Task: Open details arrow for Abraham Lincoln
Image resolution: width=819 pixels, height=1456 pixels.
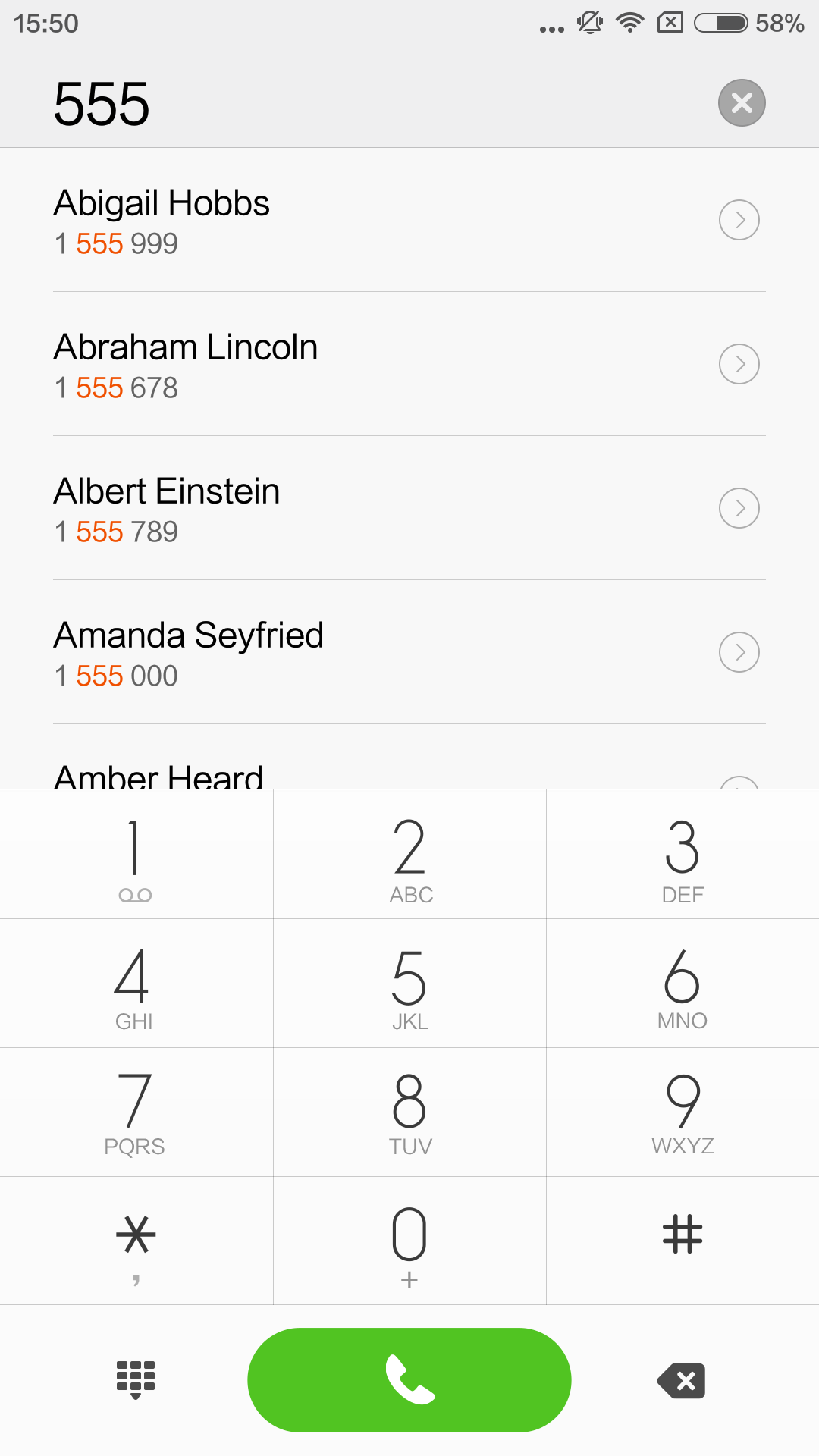Action: 739,364
